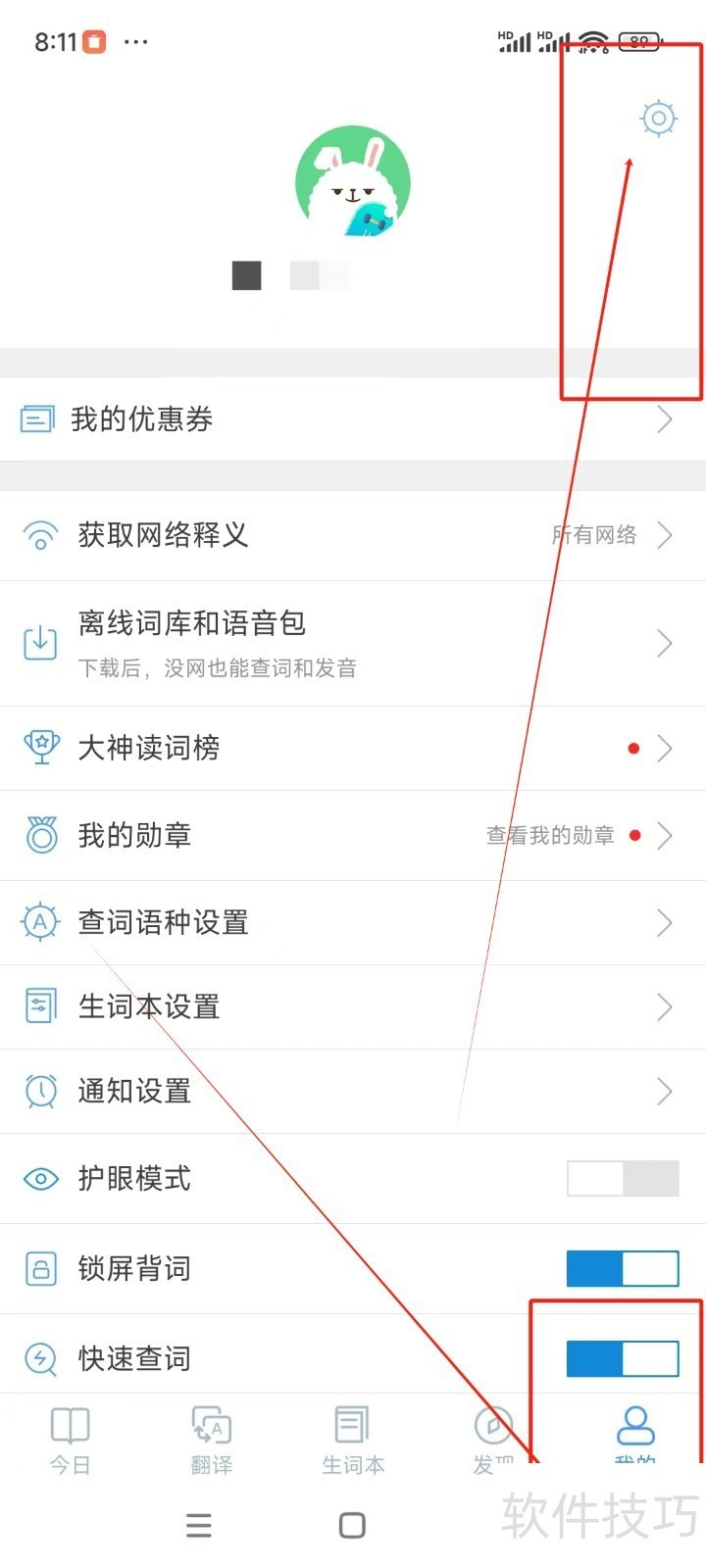Open 离线词库和语音包 downloads
This screenshot has height=1568, width=706.
pyautogui.click(x=353, y=643)
